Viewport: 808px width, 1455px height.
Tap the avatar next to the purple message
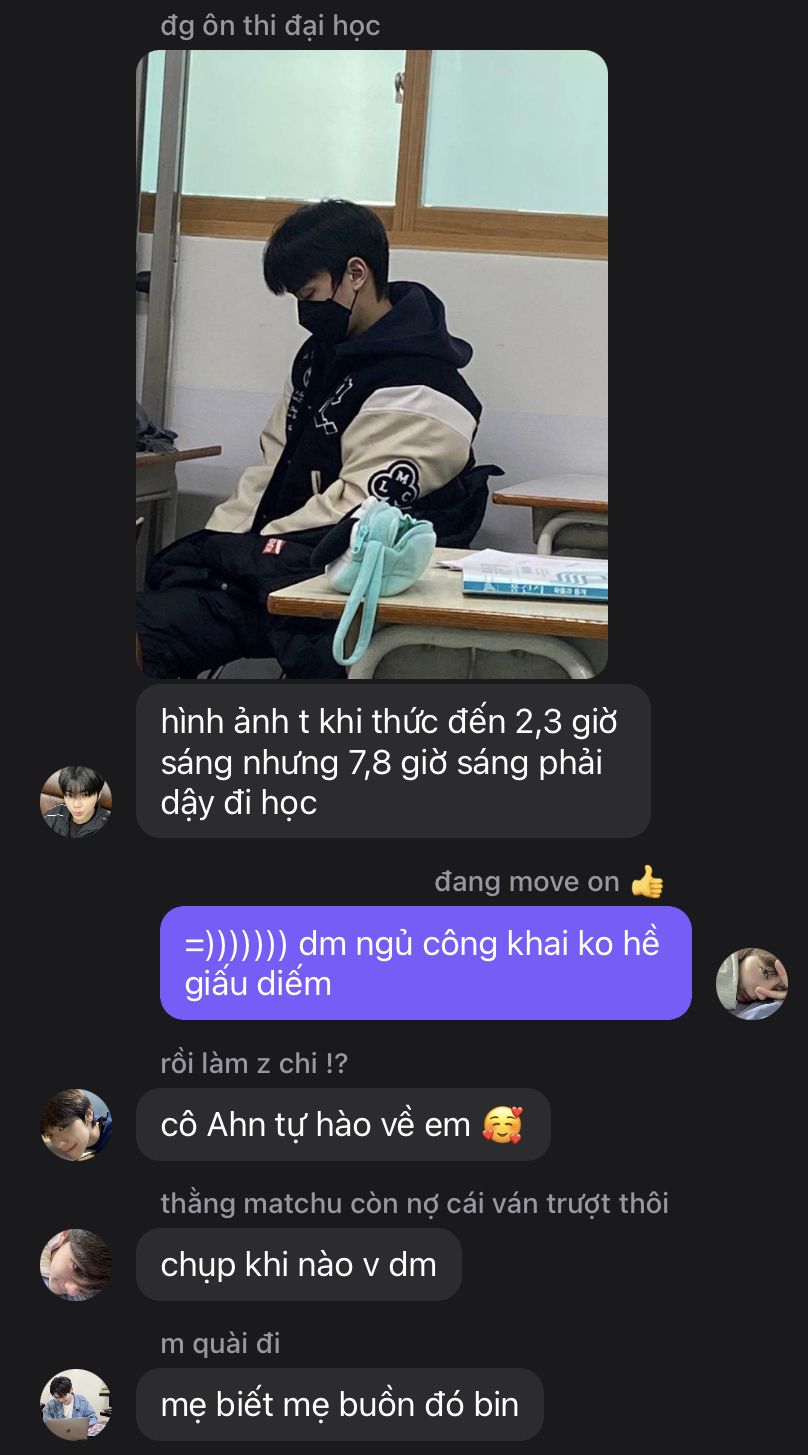(x=752, y=983)
